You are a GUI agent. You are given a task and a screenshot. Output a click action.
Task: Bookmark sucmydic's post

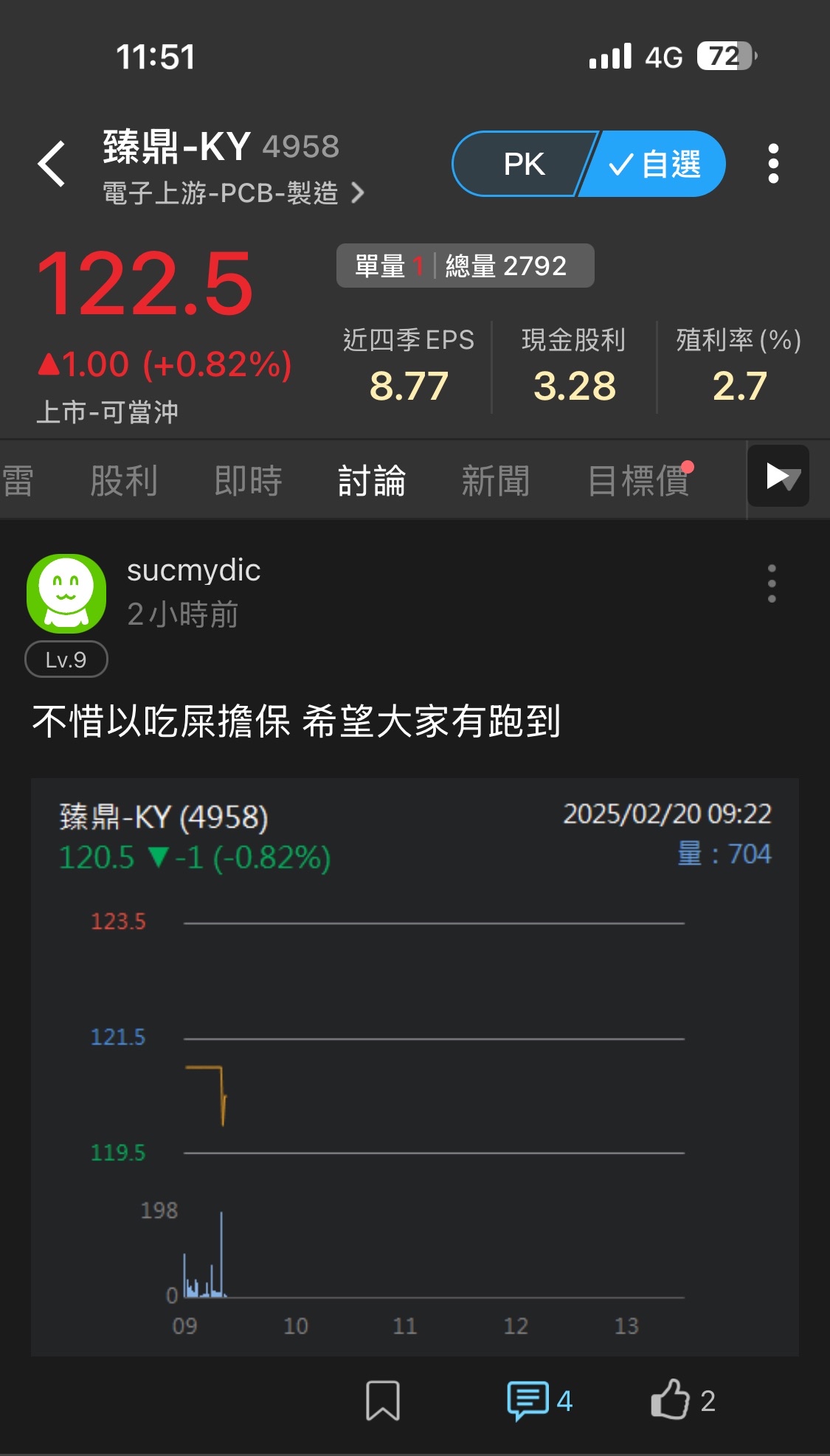pos(383,1400)
